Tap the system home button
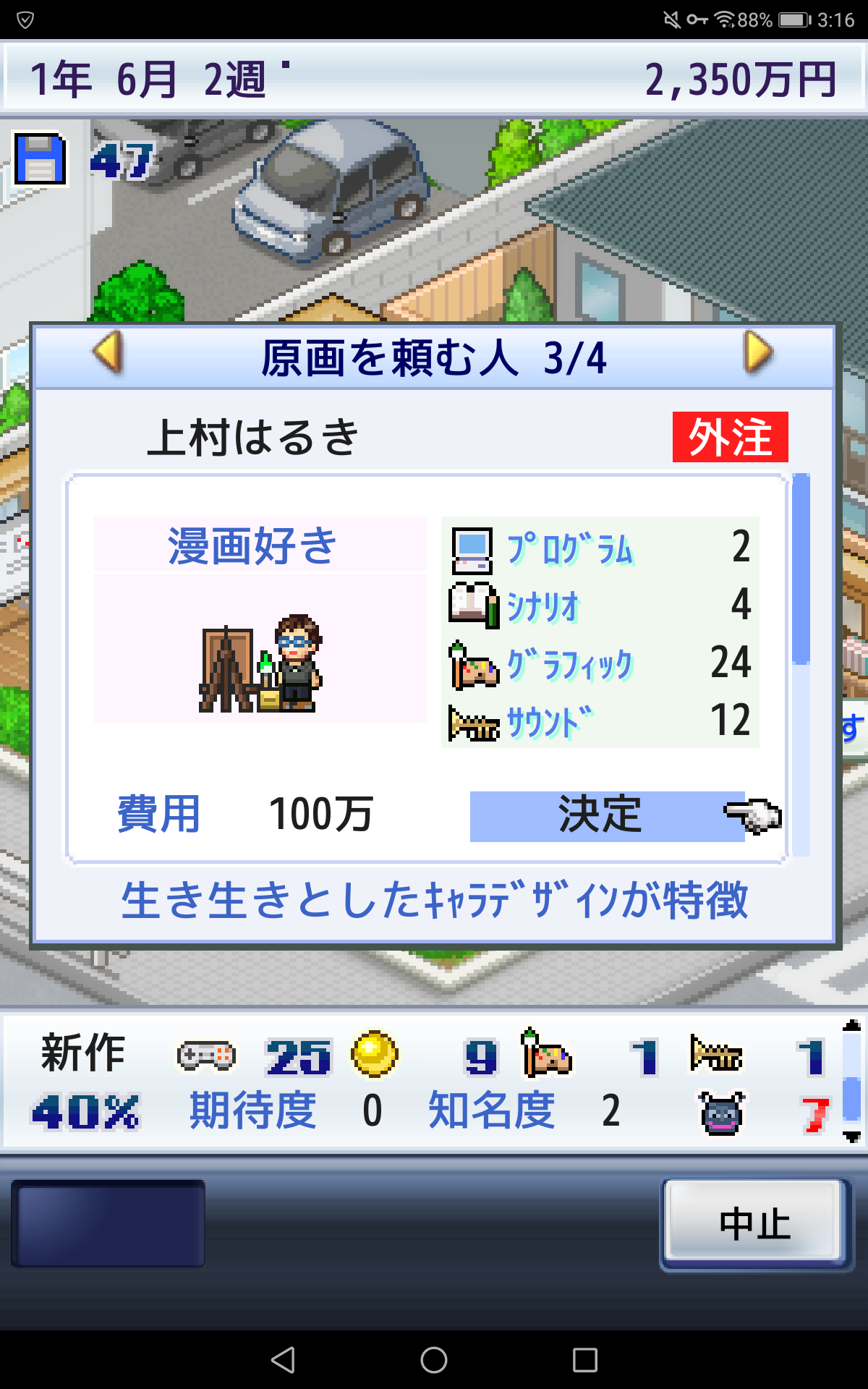Viewport: 868px width, 1389px height. (434, 1360)
